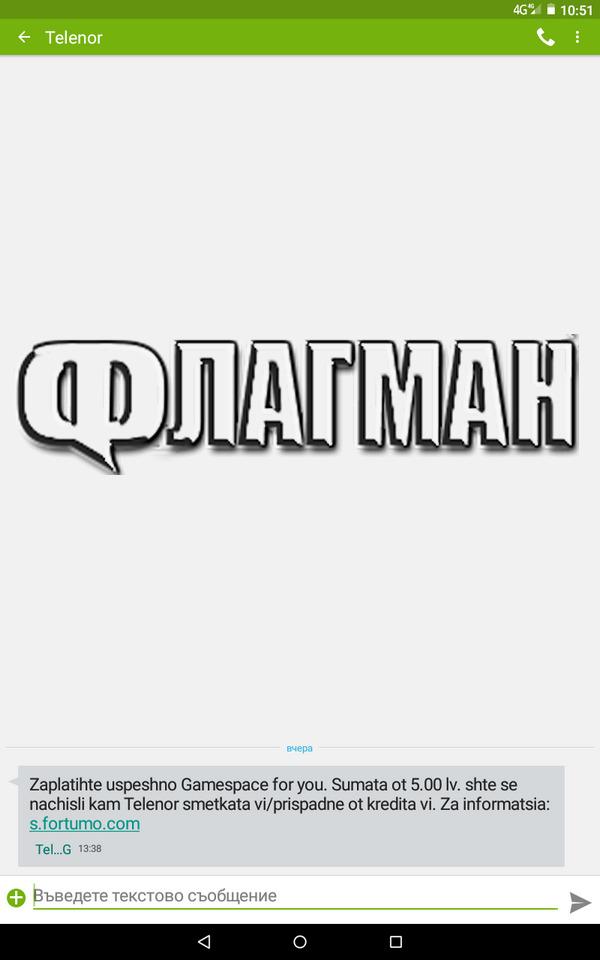Open the overflow menu

577,38
